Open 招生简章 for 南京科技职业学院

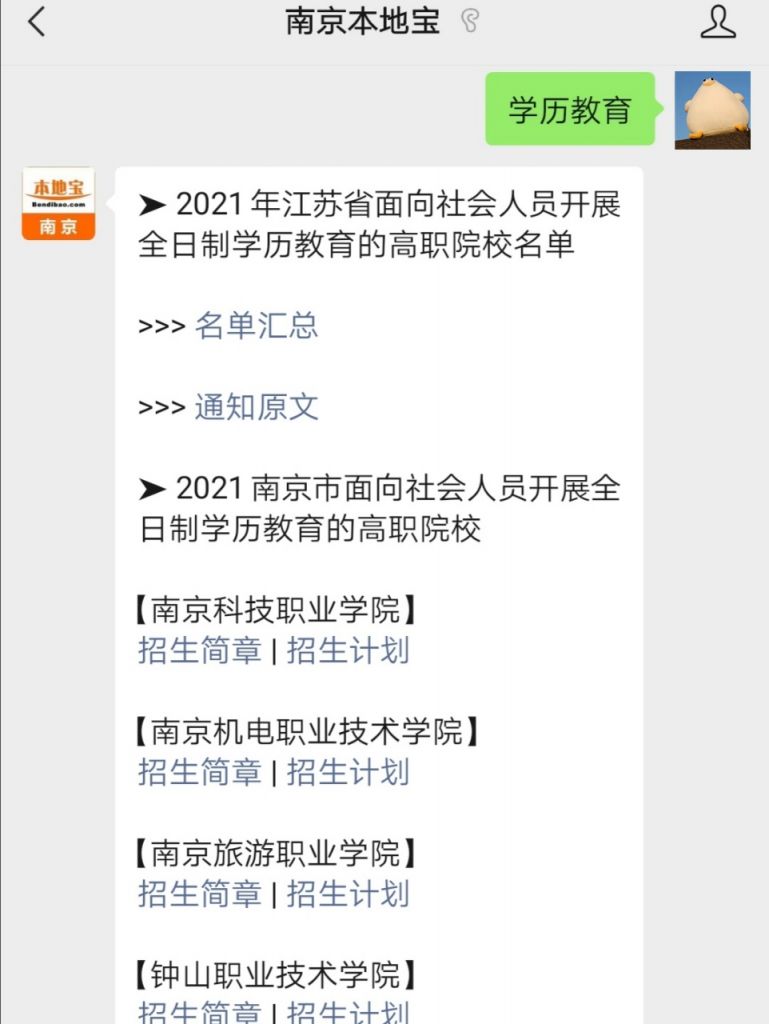(199, 651)
